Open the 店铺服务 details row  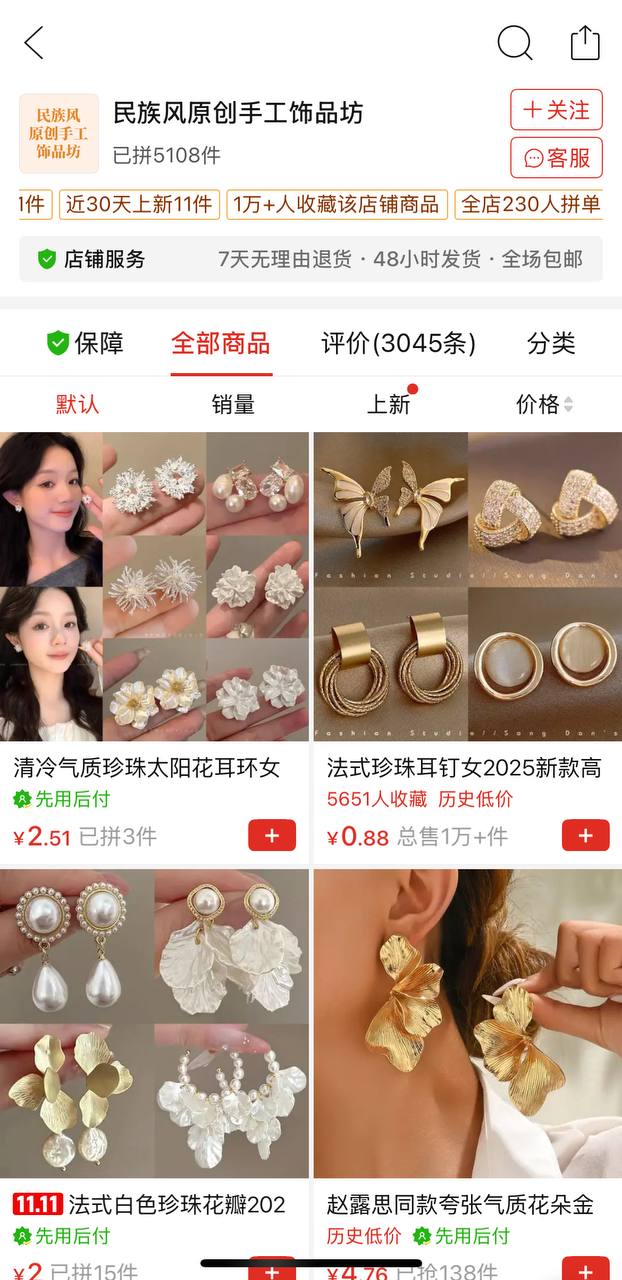[x=311, y=259]
